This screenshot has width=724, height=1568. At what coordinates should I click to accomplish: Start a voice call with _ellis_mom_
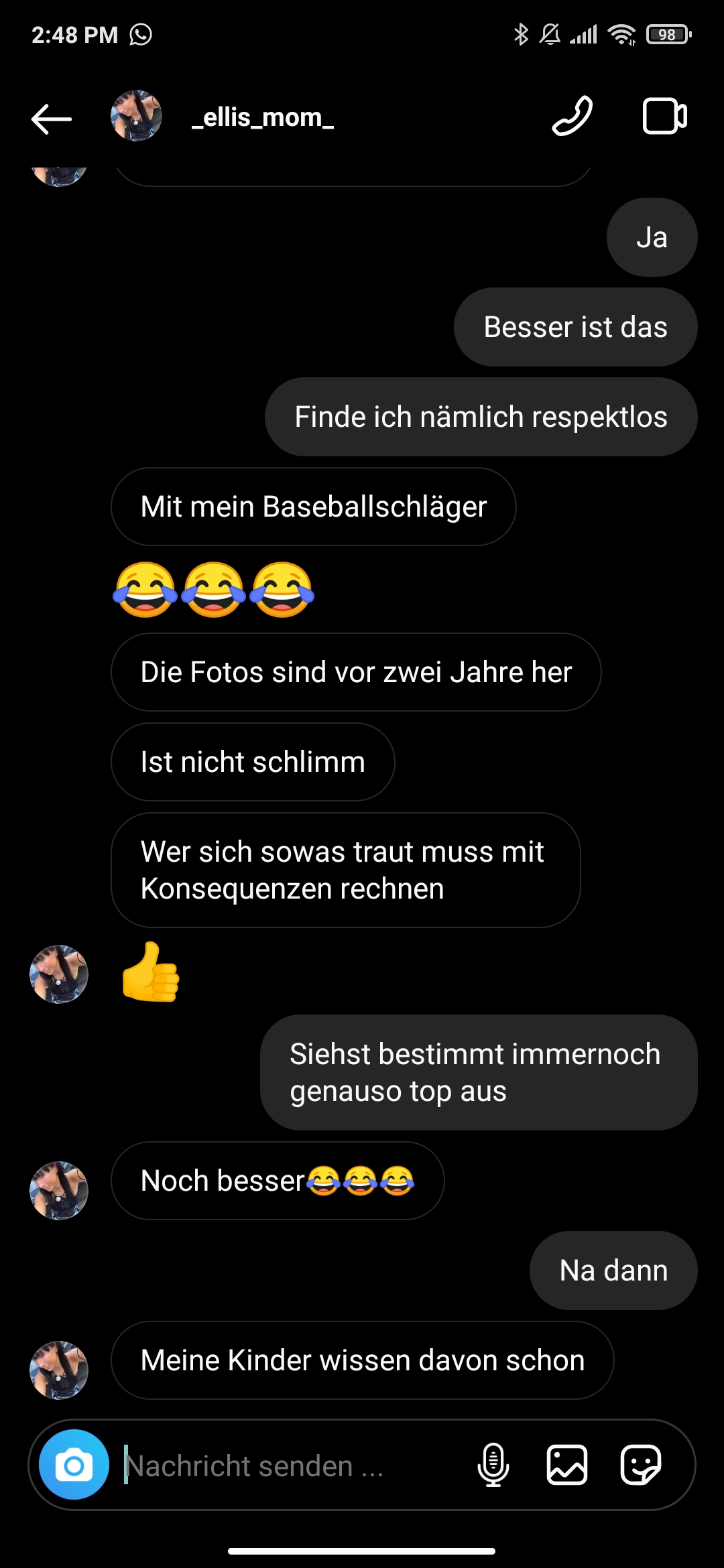570,115
